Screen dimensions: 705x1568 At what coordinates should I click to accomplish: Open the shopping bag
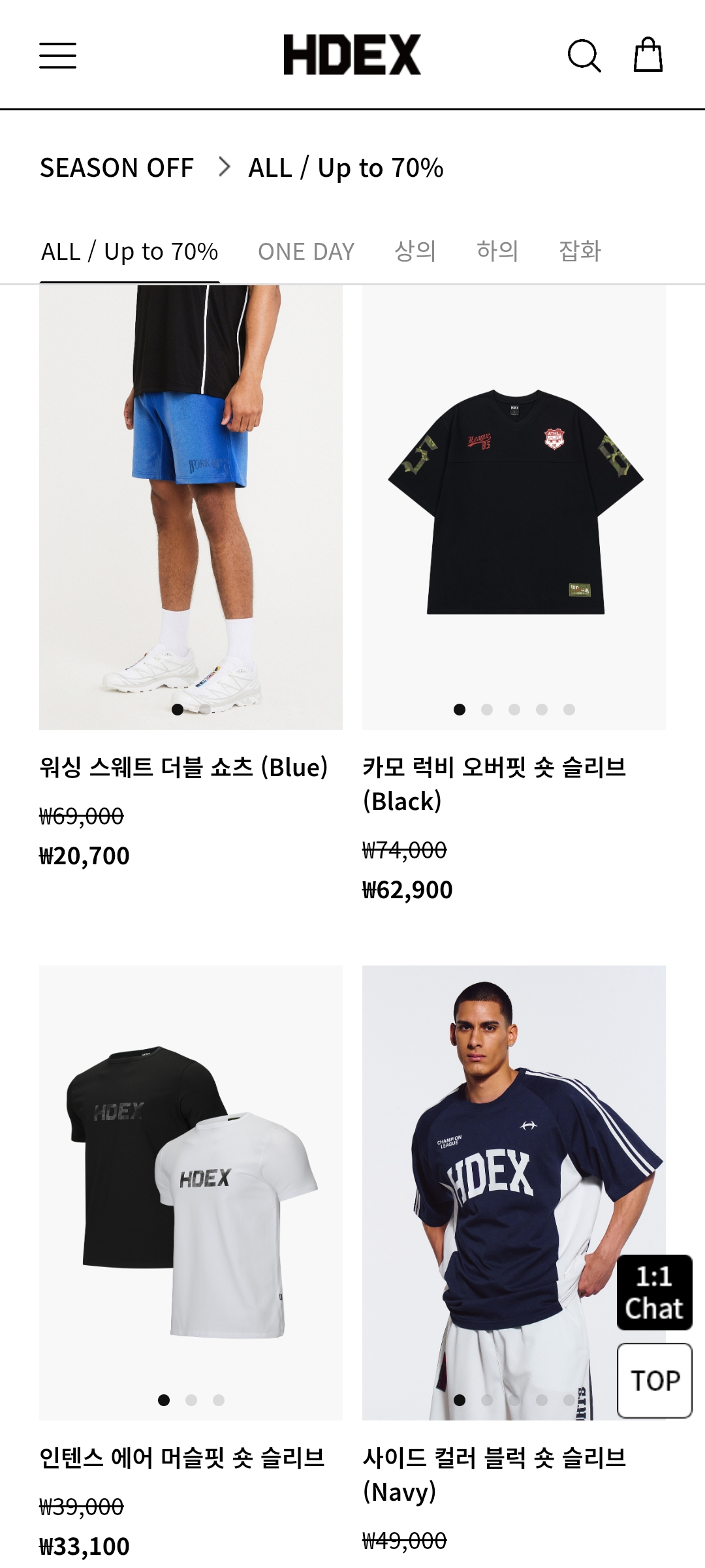point(648,55)
